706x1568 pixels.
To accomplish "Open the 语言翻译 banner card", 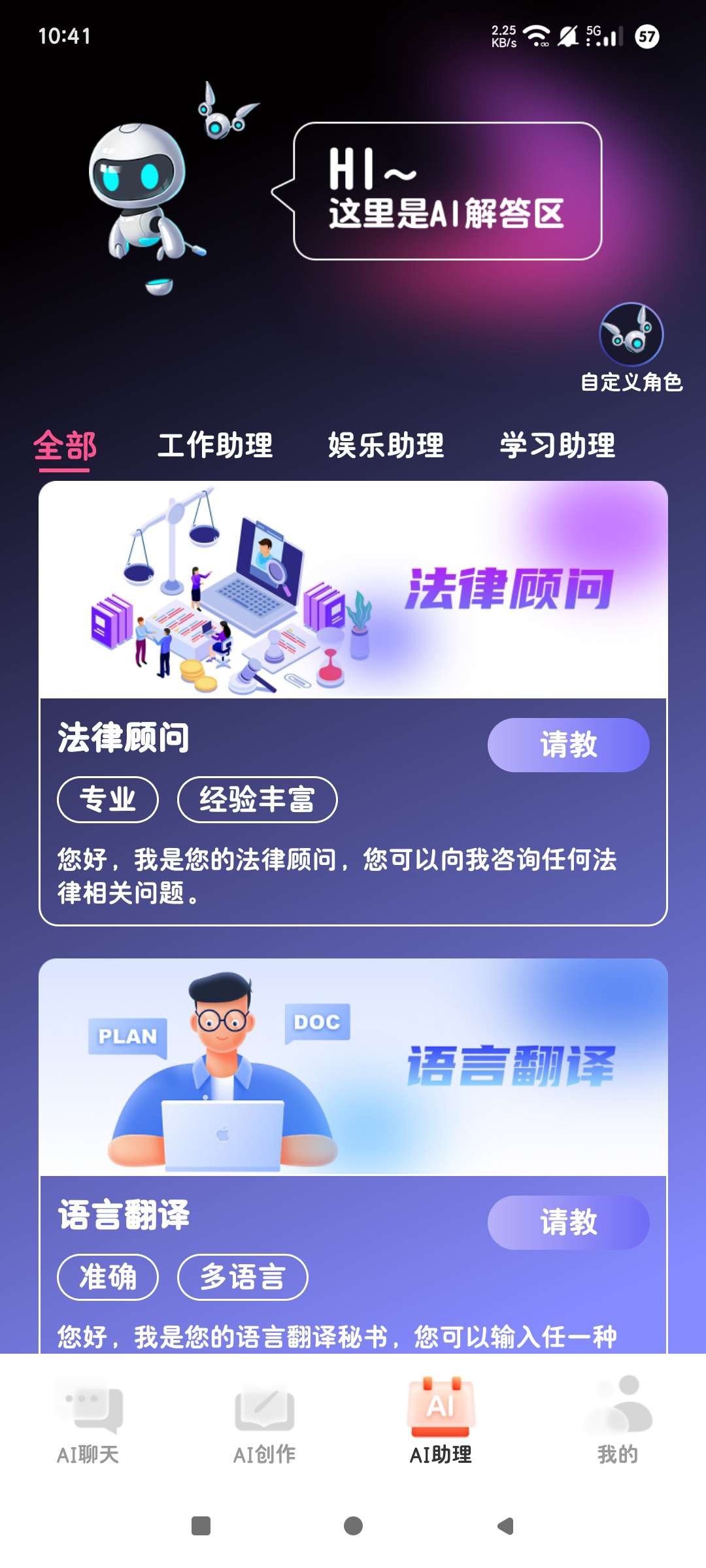I will 353,1066.
